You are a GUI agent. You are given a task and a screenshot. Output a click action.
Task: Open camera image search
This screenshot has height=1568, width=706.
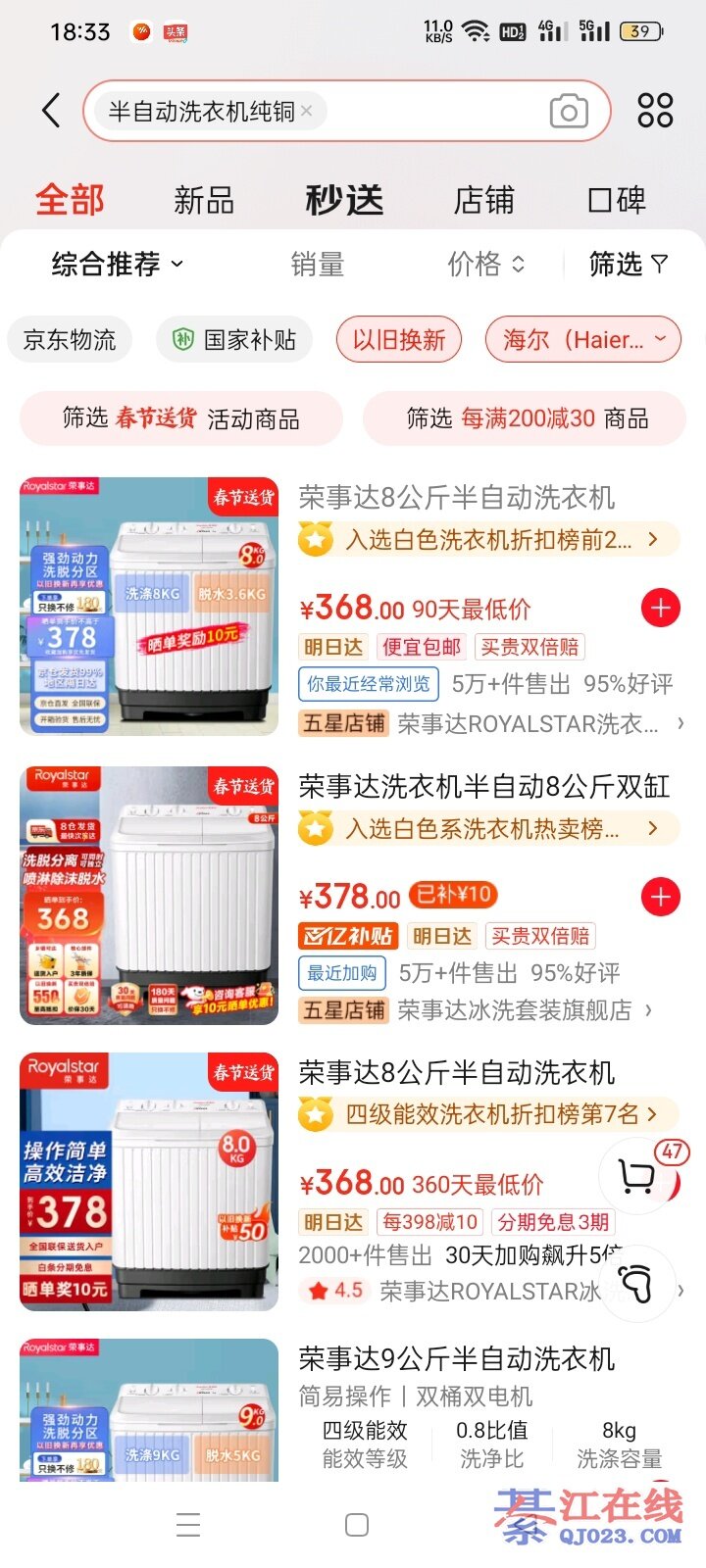coord(568,112)
